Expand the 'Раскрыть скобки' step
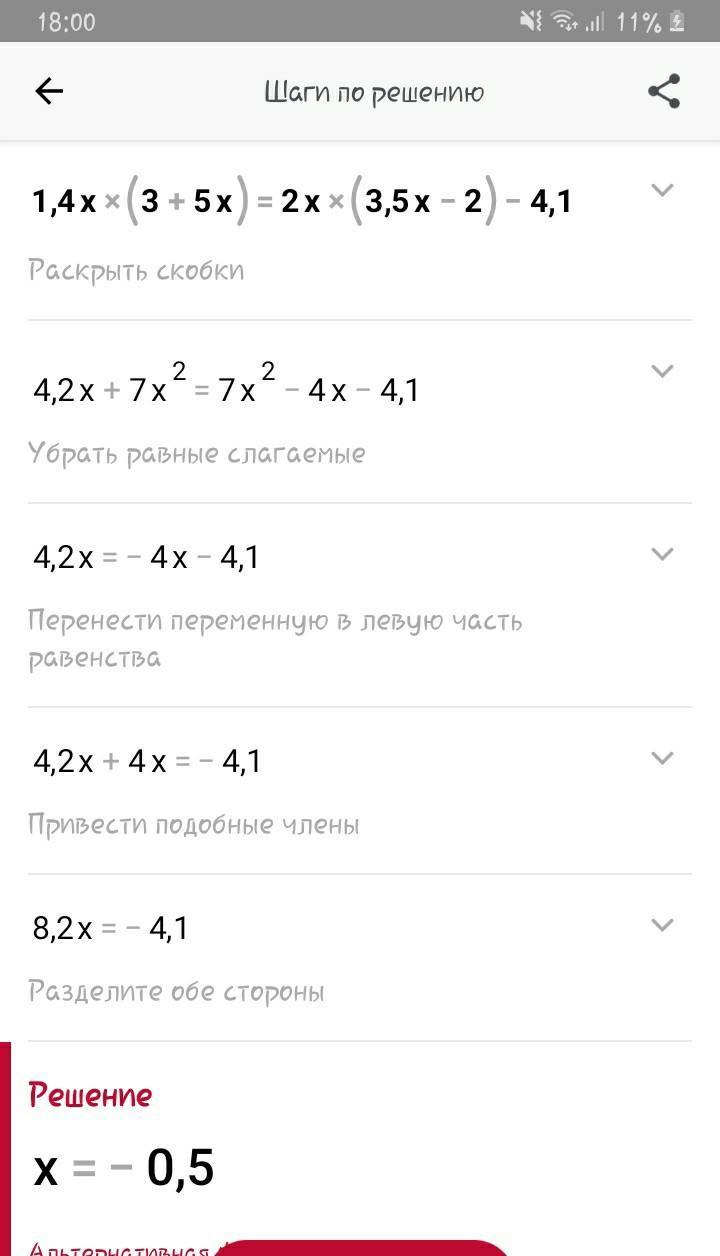The image size is (720, 1256). 662,190
